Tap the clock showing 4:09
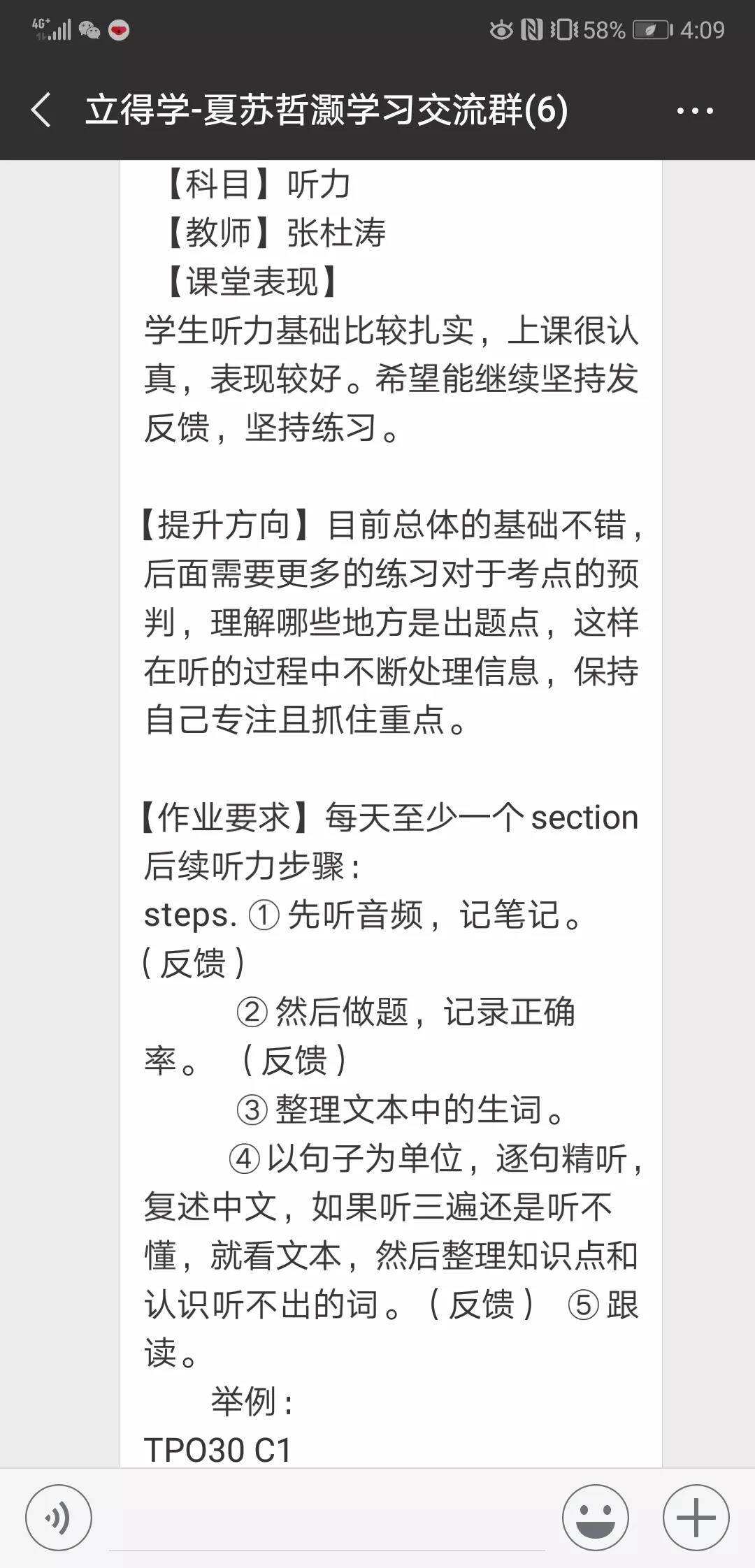This screenshot has height=1568, width=755. click(703, 29)
